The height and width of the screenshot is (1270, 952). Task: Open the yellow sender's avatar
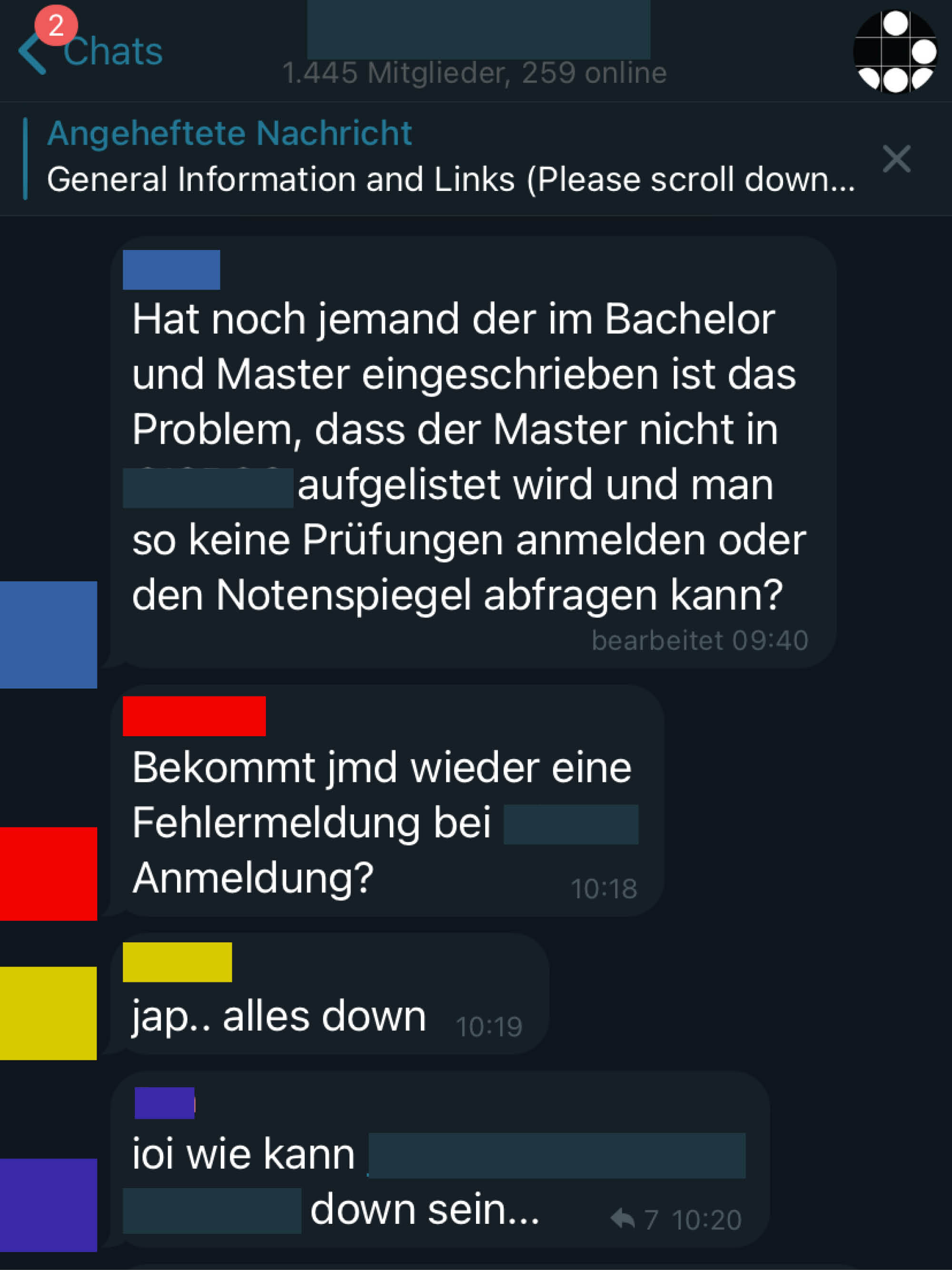click(48, 1013)
